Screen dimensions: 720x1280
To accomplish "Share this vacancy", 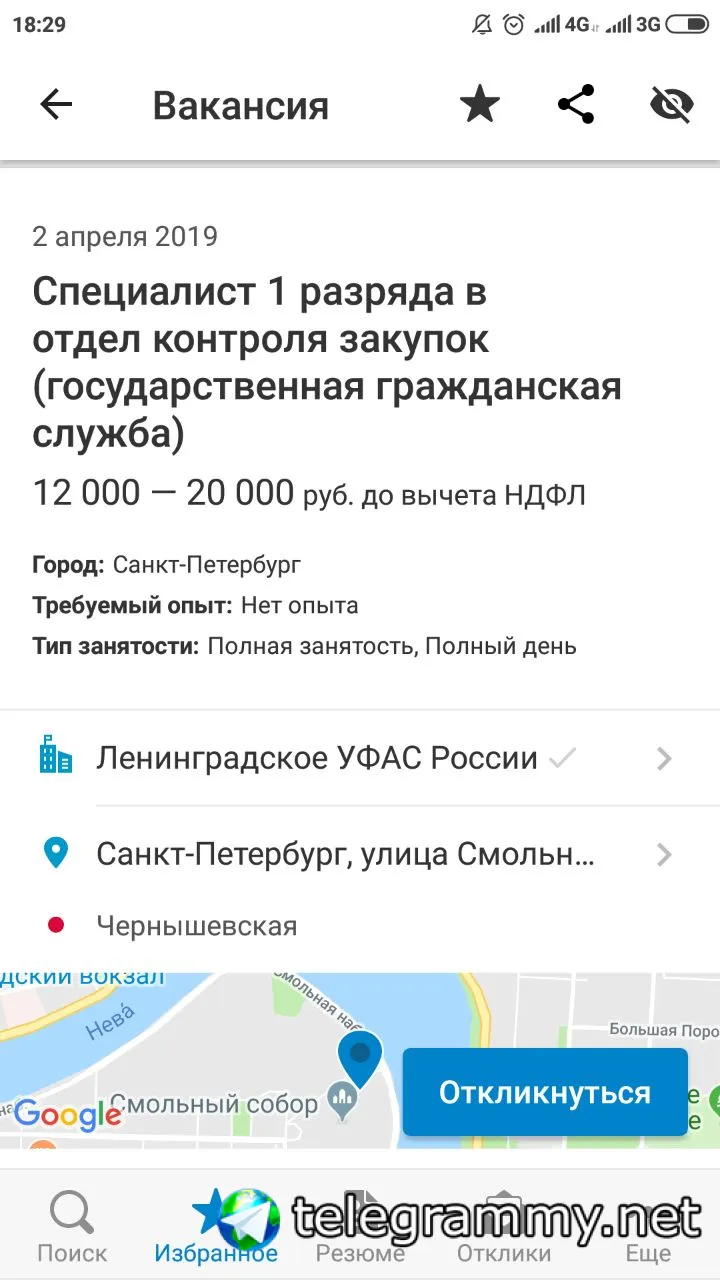I will point(576,105).
